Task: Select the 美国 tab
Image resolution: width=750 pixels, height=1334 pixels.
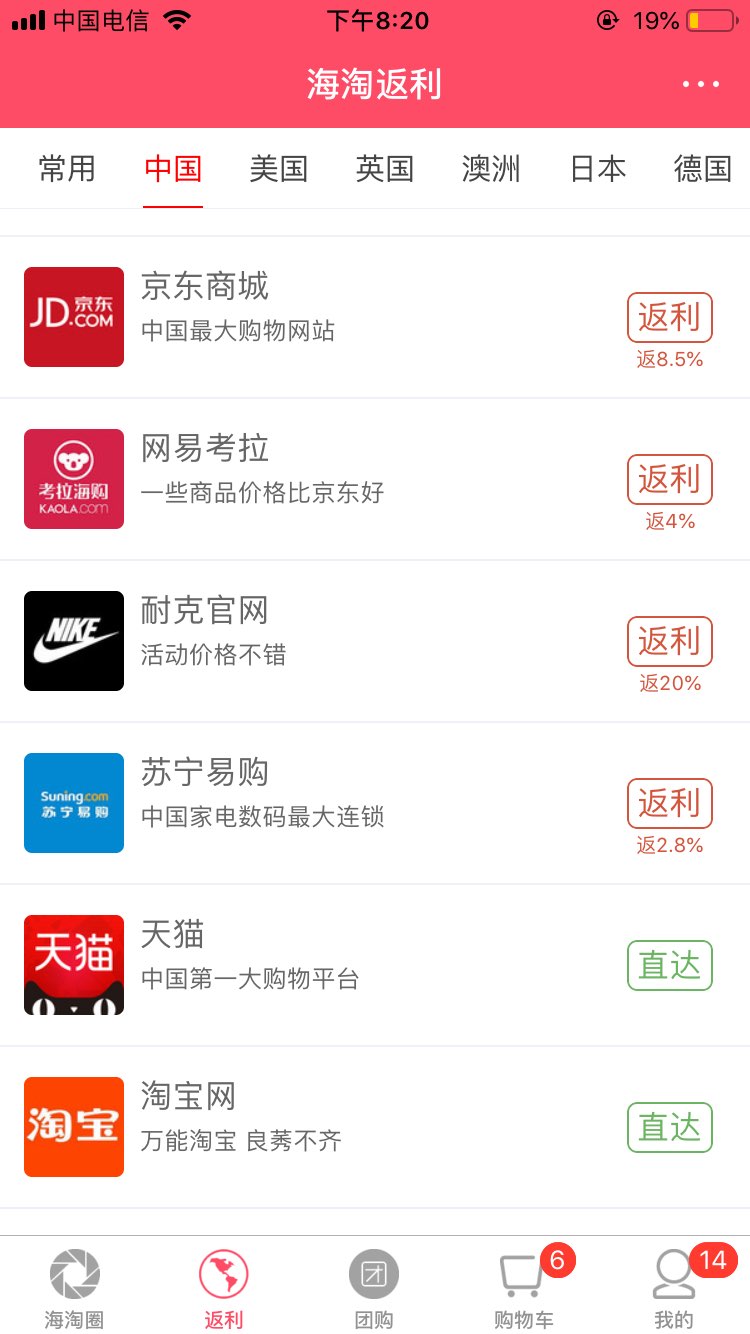Action: (278, 169)
